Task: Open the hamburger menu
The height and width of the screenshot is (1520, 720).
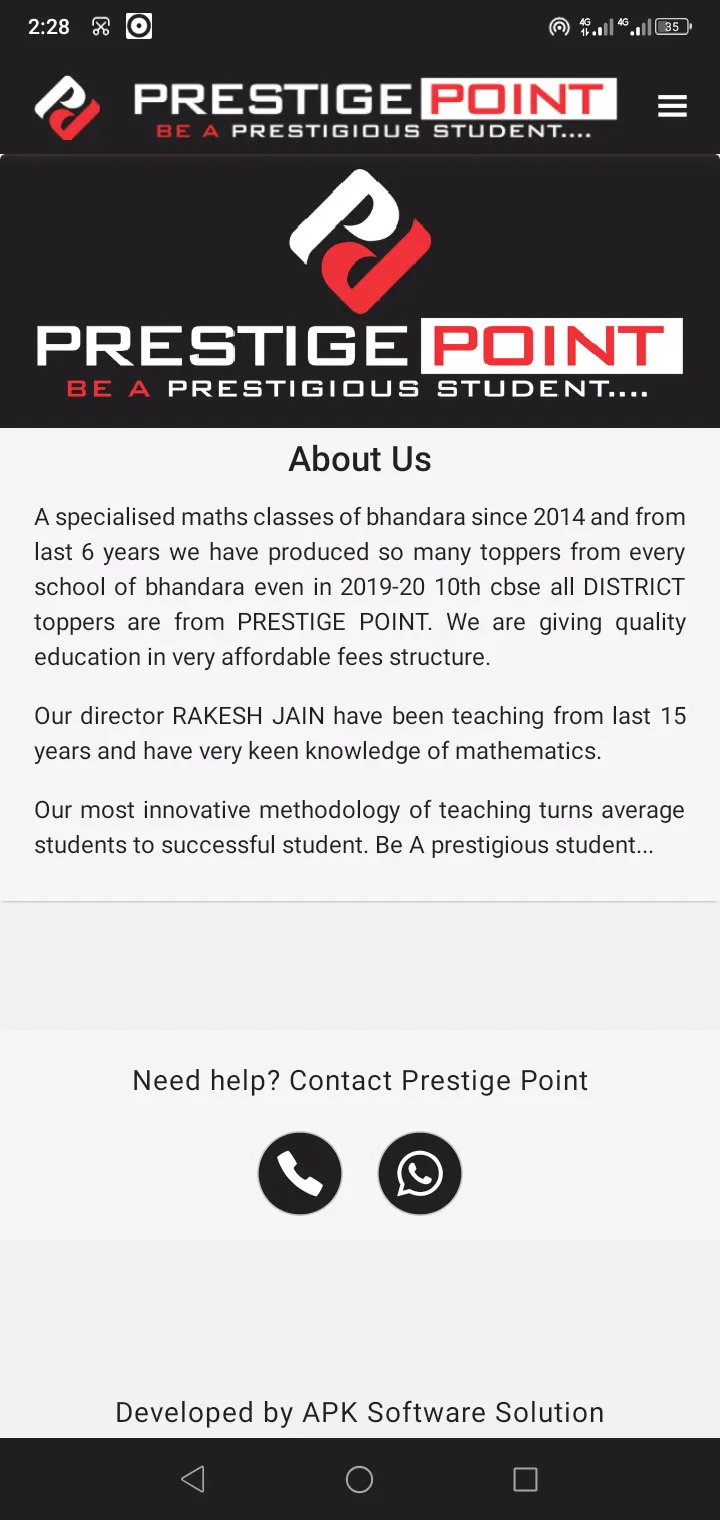Action: tap(672, 106)
